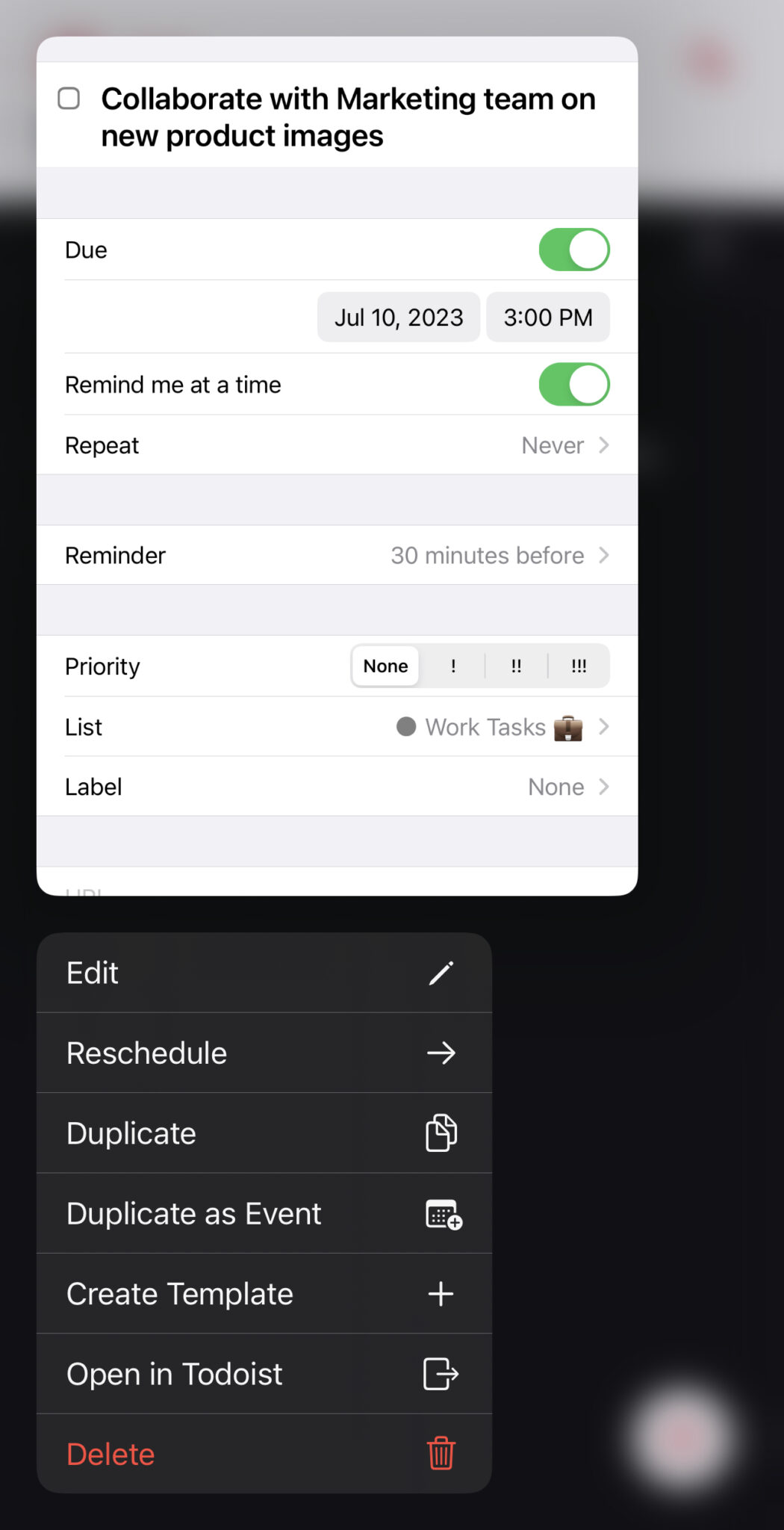The image size is (784, 1530).
Task: Open the List row showing Work Tasks
Action: pyautogui.click(x=337, y=727)
